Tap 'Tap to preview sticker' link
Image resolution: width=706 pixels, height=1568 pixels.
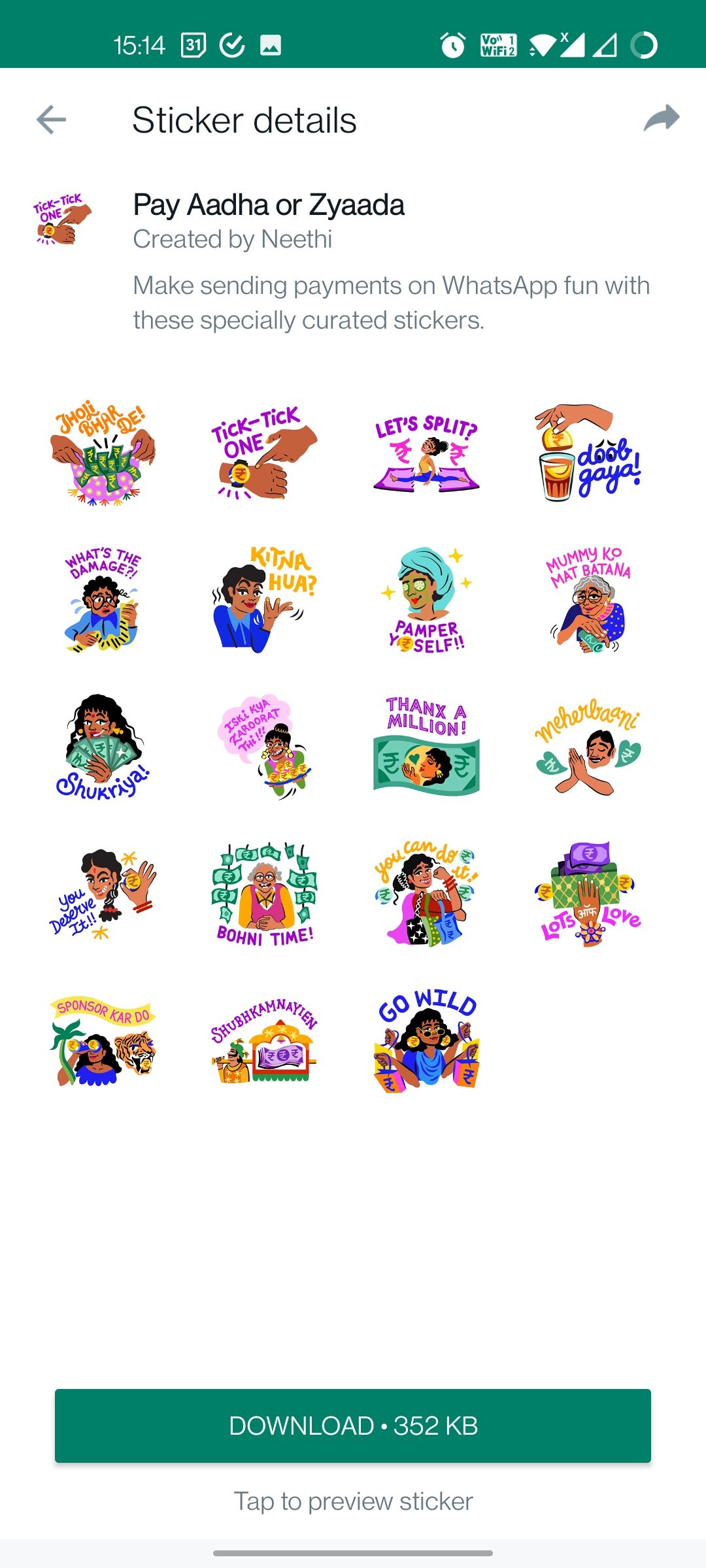(x=353, y=1501)
